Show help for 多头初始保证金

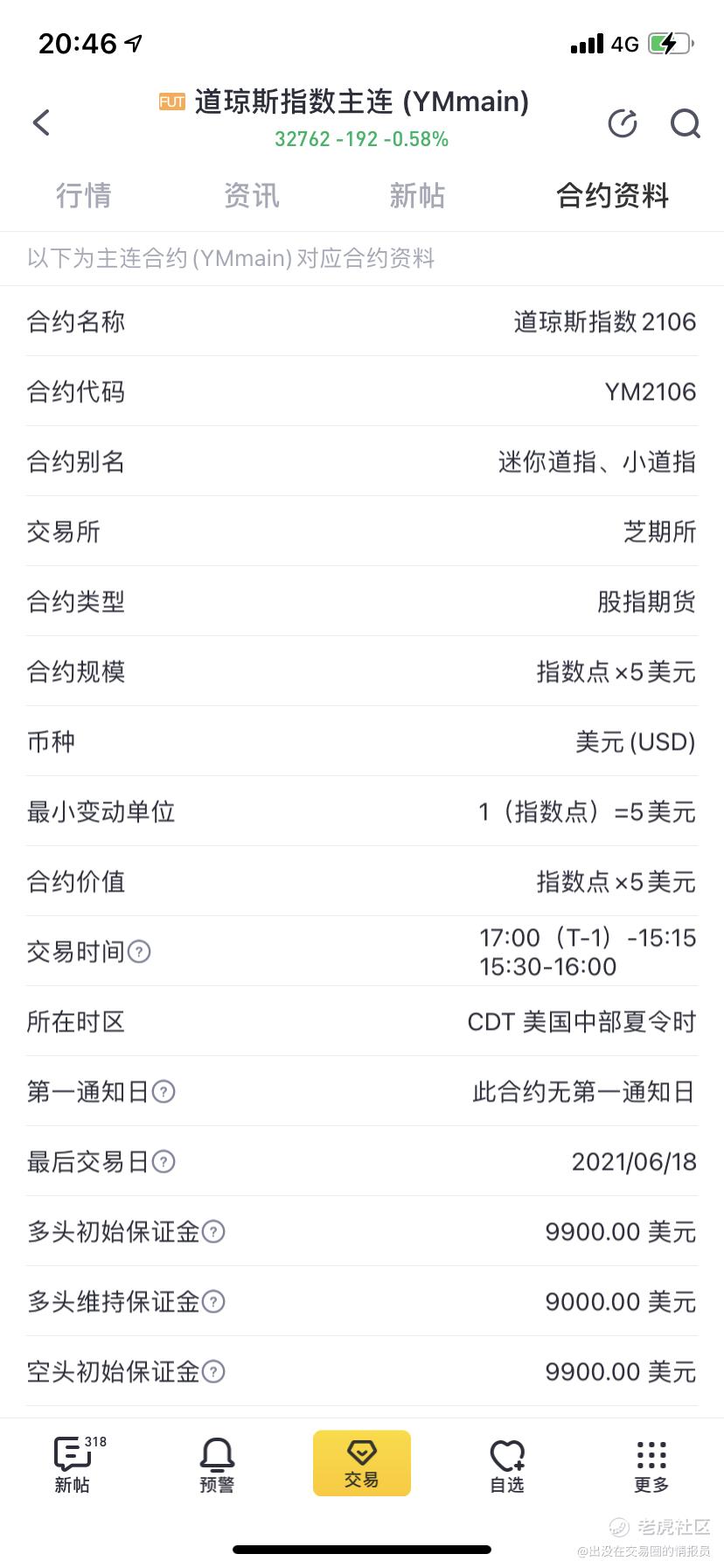[x=213, y=1231]
